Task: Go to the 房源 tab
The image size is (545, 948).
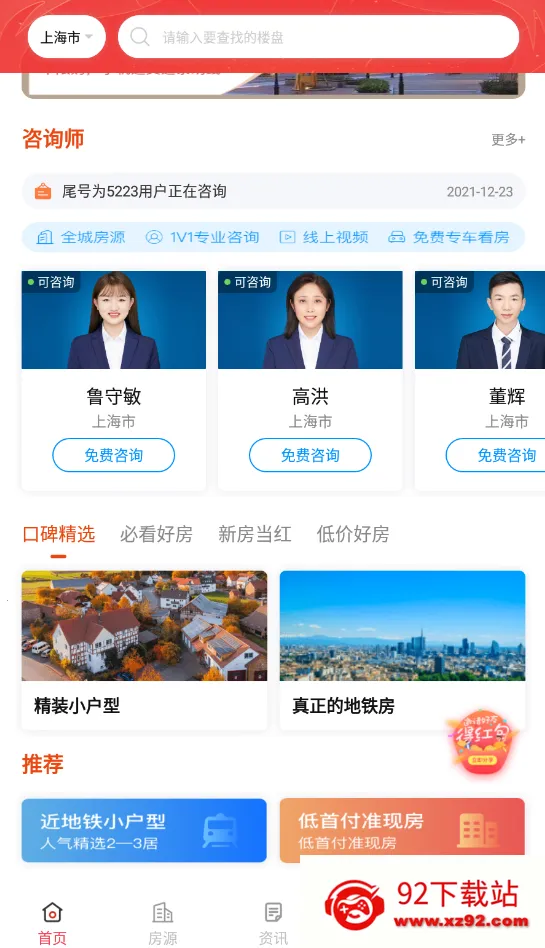Action: [163, 923]
